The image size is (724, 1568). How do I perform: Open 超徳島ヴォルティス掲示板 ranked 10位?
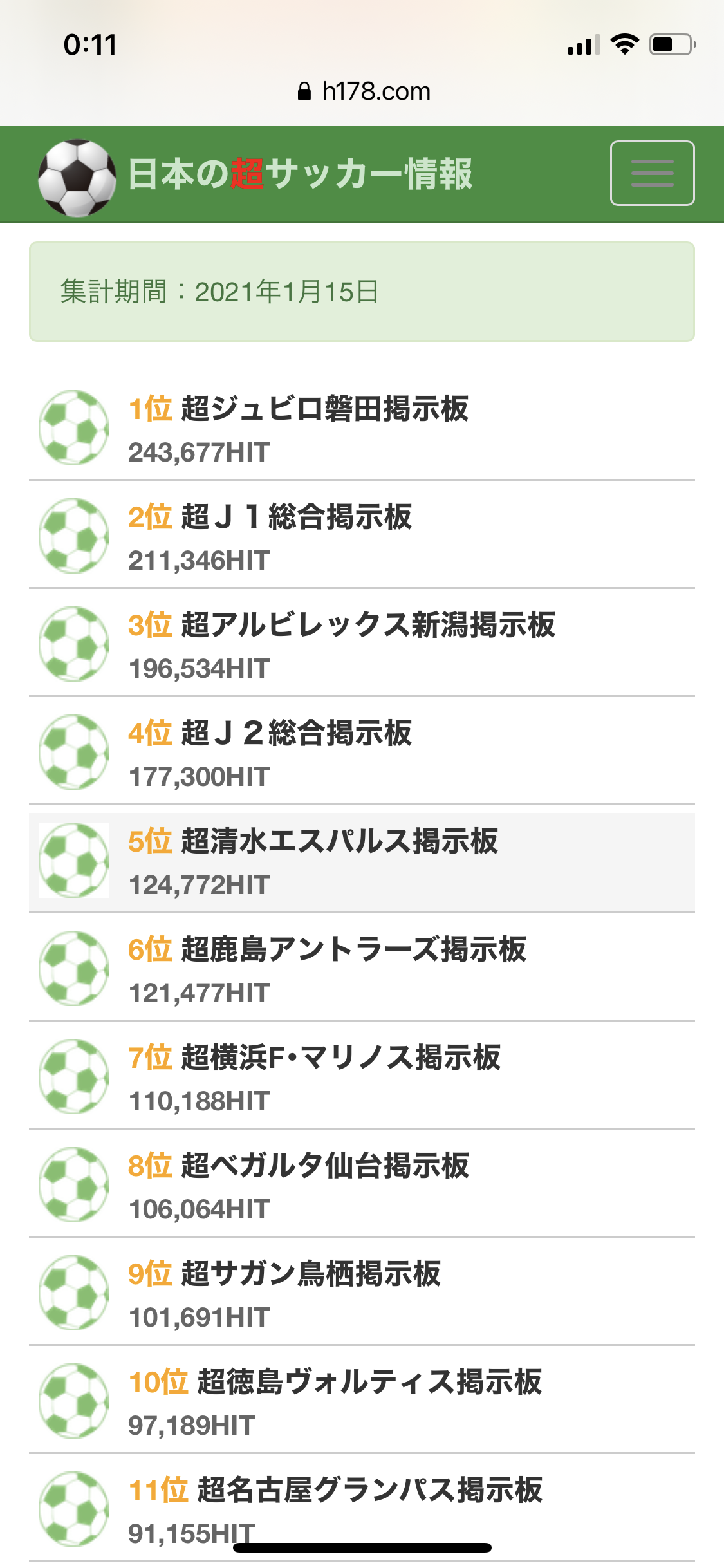click(362, 1401)
